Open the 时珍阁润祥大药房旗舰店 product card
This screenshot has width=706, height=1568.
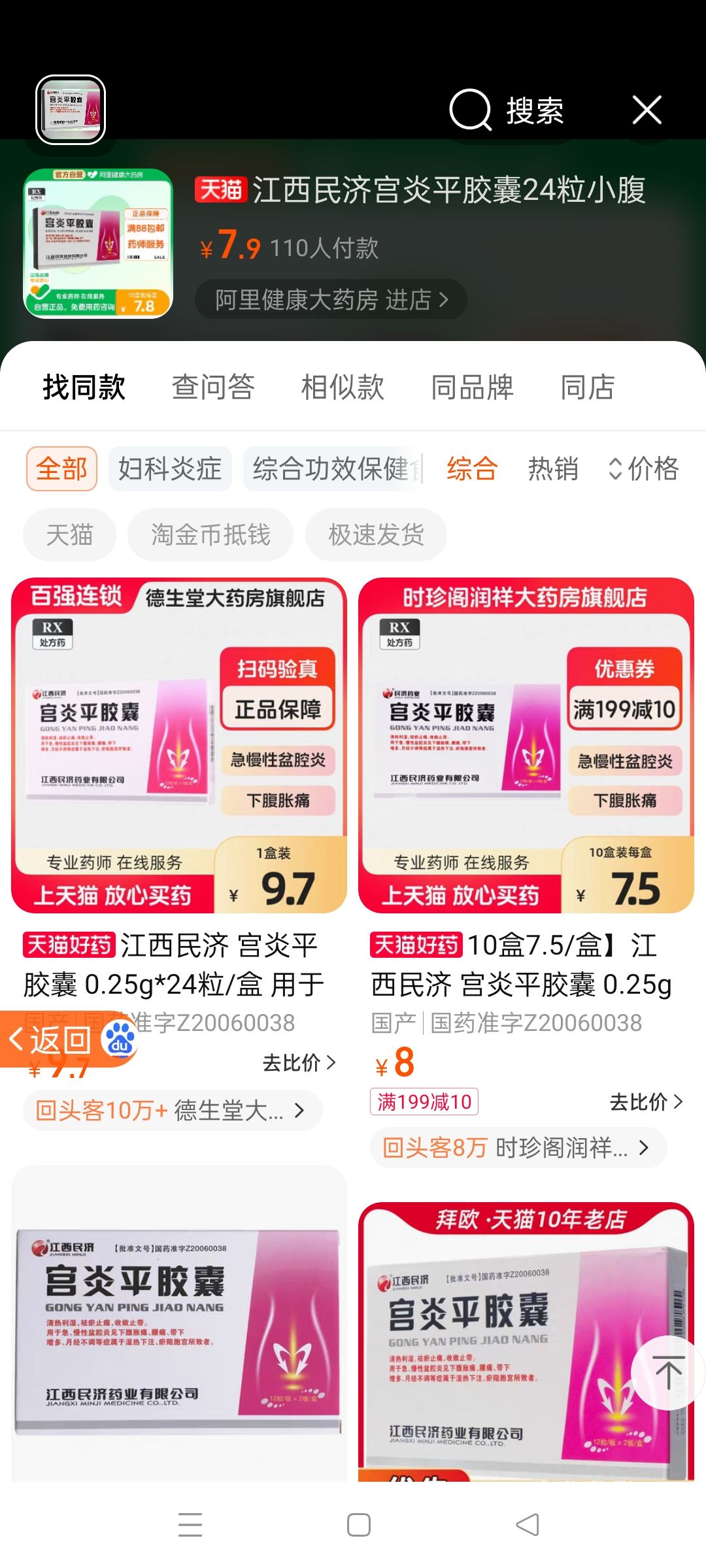[526, 745]
